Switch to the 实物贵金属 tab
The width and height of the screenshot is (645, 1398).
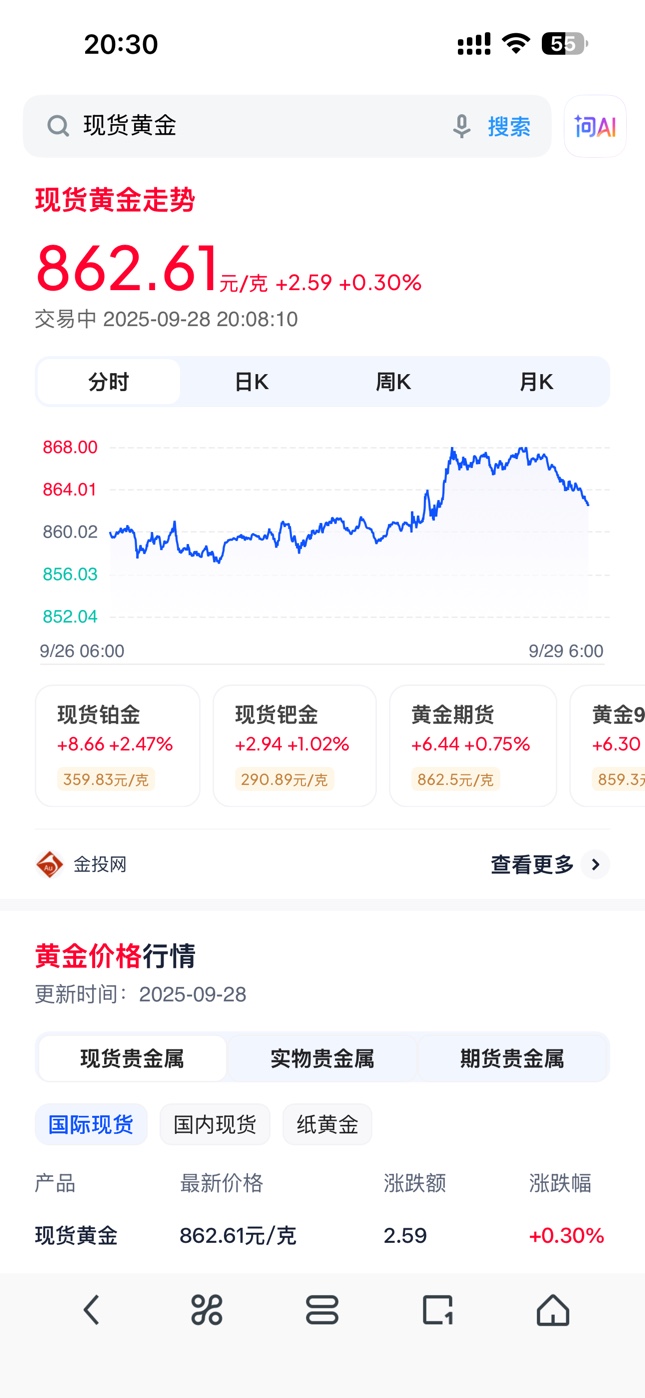pyautogui.click(x=322, y=1058)
